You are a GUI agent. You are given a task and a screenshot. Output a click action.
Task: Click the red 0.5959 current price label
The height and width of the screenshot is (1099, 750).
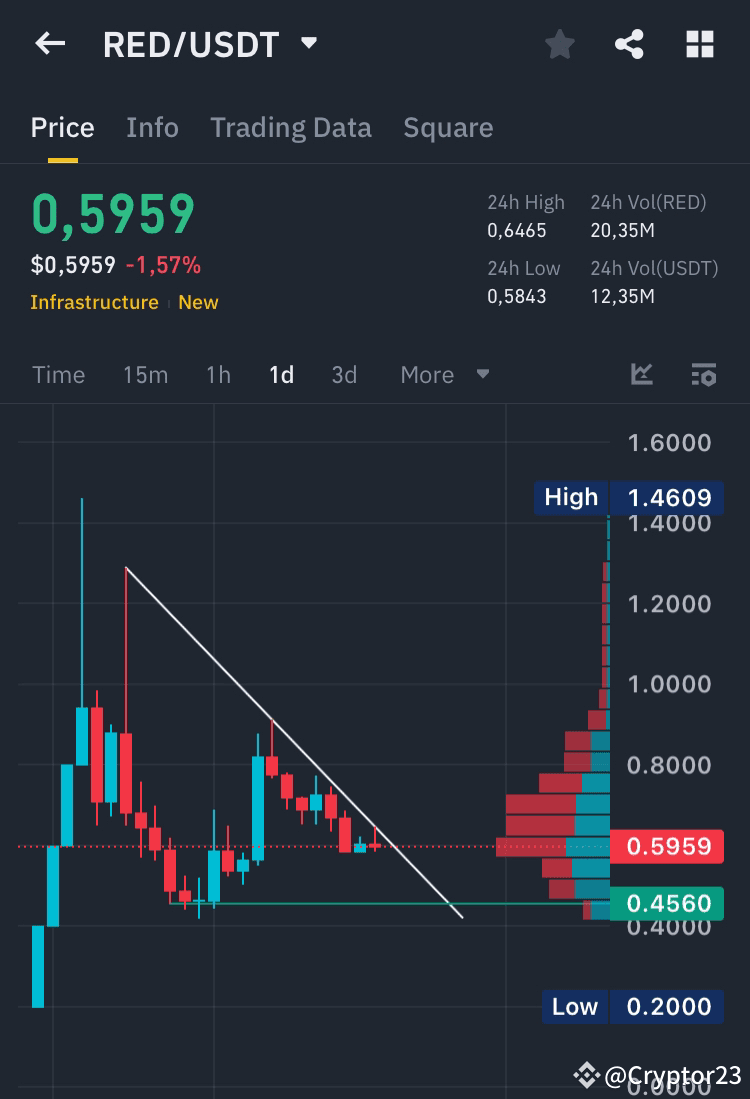[x=666, y=846]
